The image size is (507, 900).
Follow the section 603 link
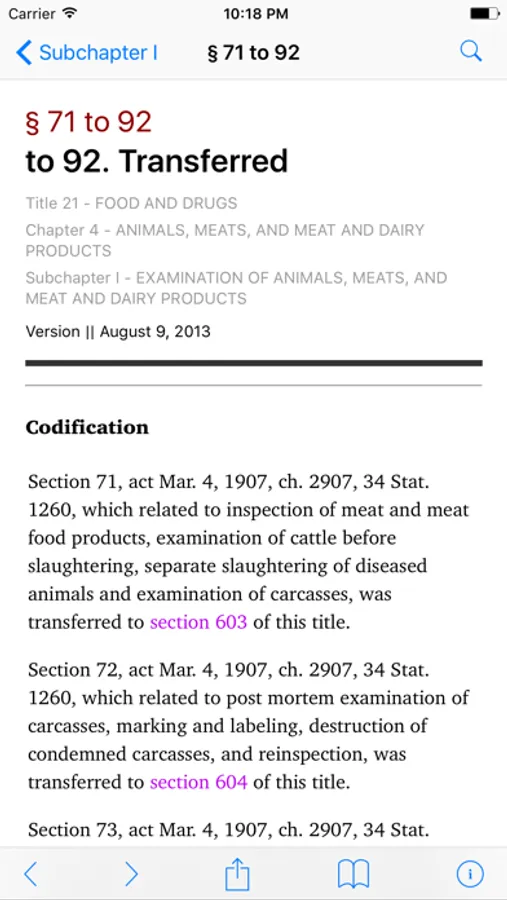point(199,622)
